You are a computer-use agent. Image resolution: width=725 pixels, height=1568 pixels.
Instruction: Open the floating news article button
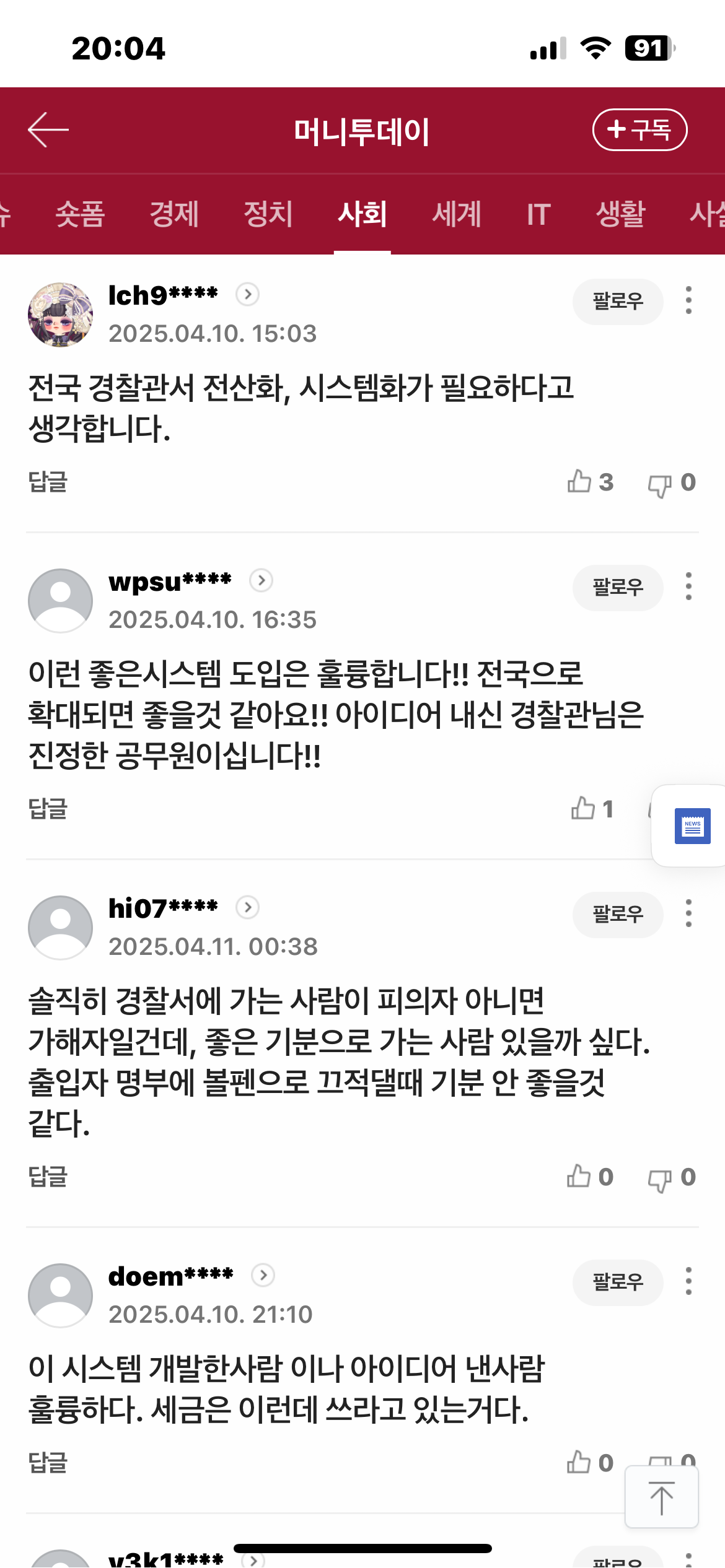pyautogui.click(x=692, y=825)
